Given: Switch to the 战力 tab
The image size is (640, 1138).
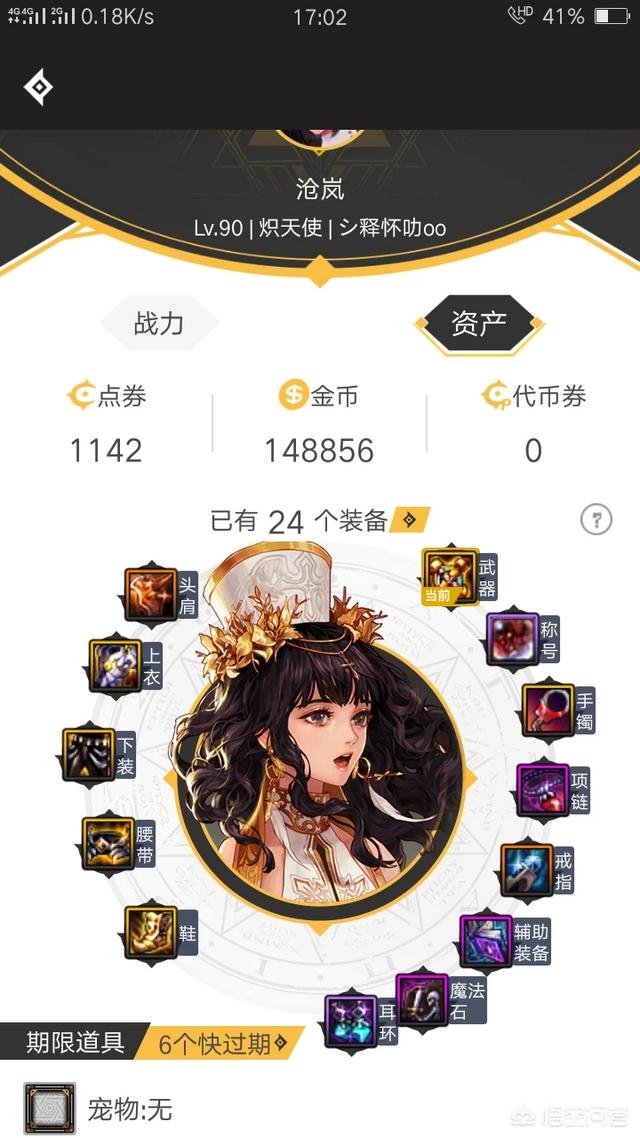Looking at the screenshot, I should (158, 323).
